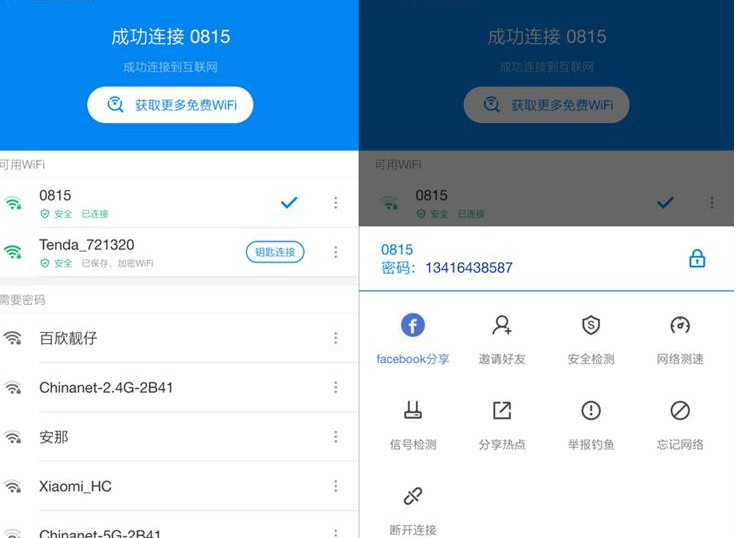This screenshot has height=538, width=736.
Task: Run 安全检测 security check
Action: 591,337
